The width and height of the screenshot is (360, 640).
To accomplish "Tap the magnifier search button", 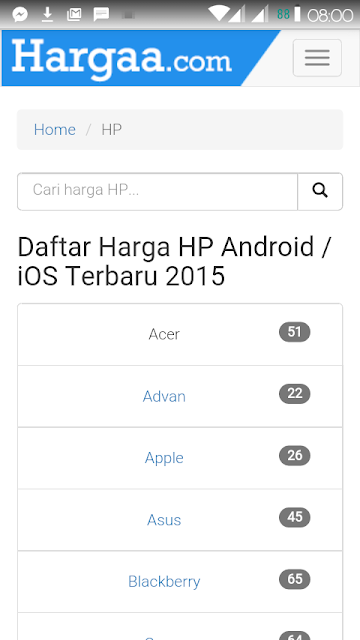I will [x=320, y=191].
